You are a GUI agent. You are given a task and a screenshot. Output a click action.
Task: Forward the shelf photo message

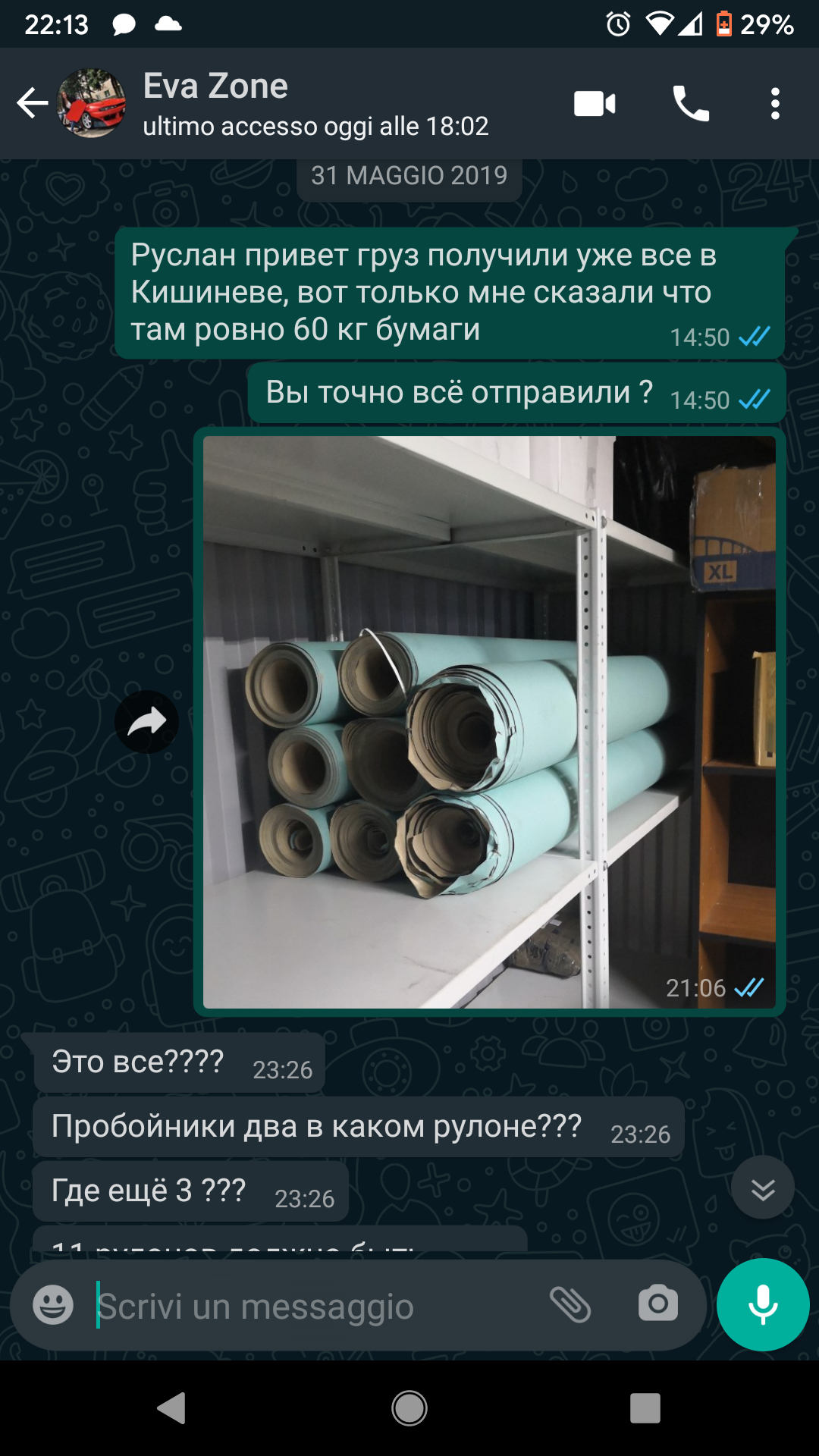click(146, 721)
